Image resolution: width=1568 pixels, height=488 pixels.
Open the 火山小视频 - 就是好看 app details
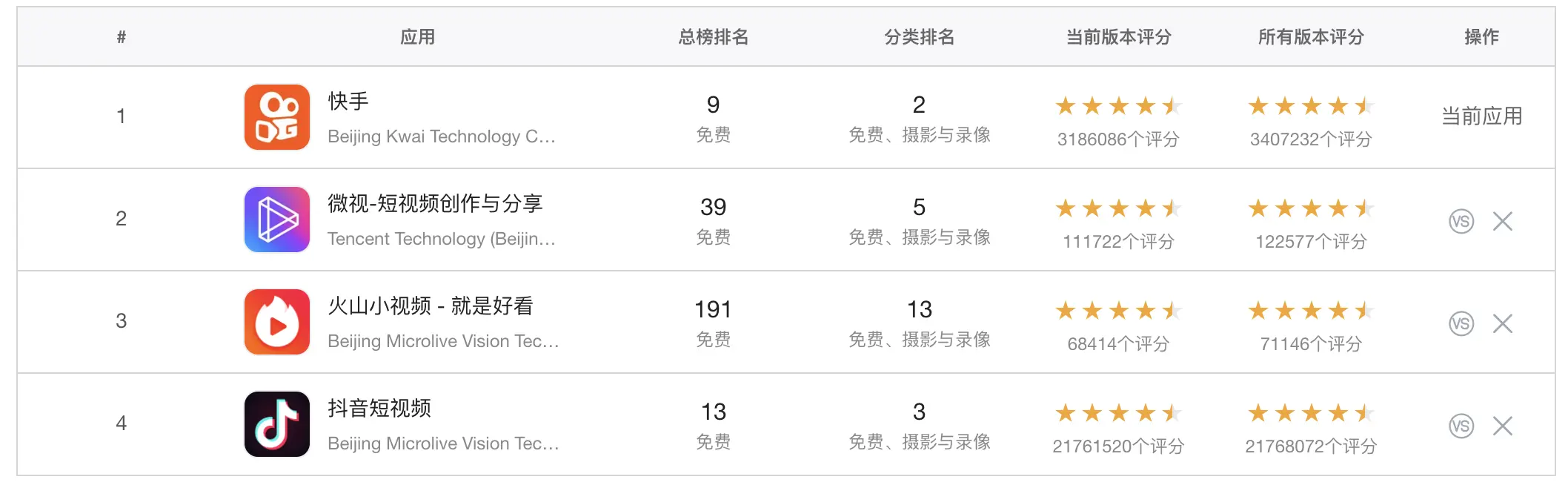click(x=430, y=306)
